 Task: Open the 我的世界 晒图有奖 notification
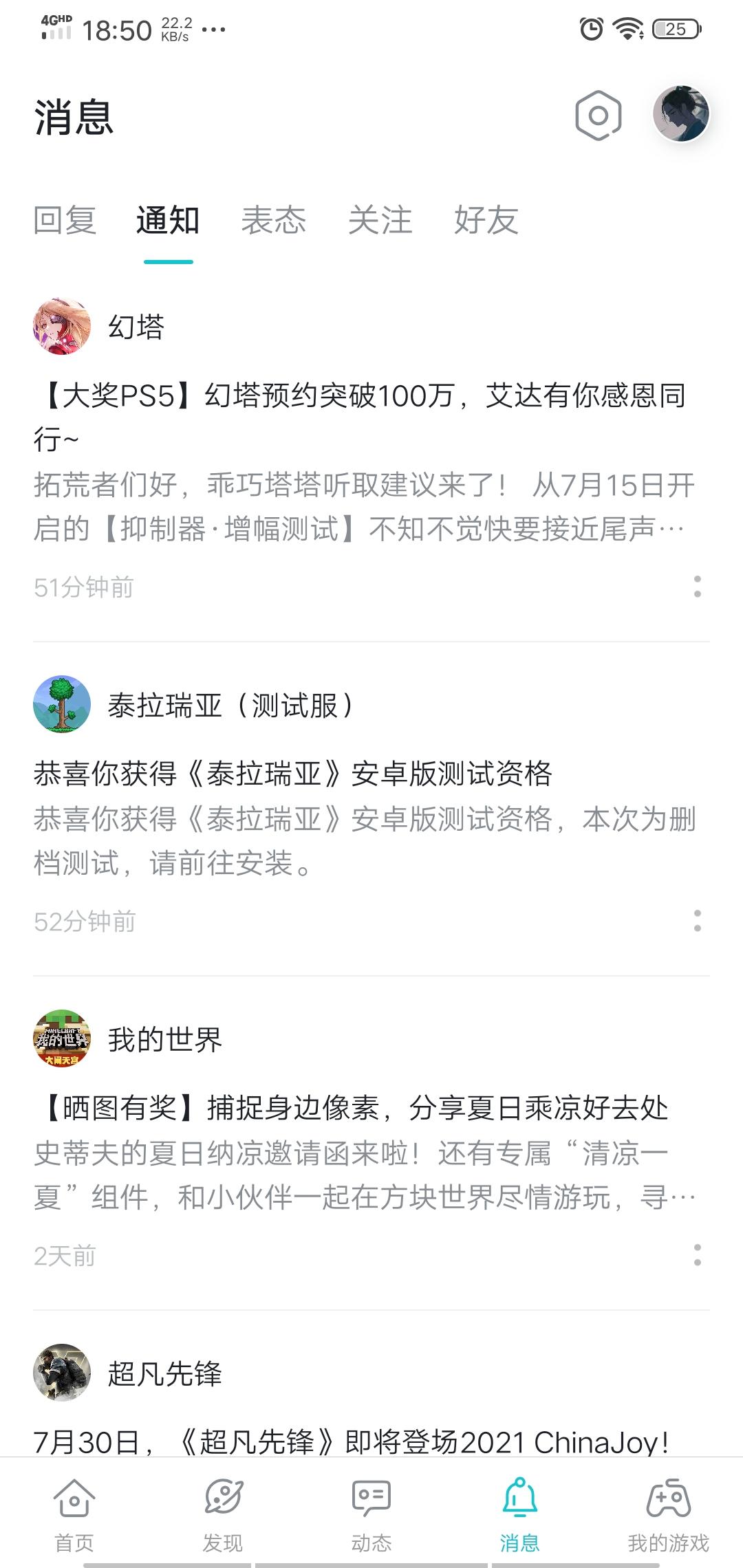coord(358,1152)
